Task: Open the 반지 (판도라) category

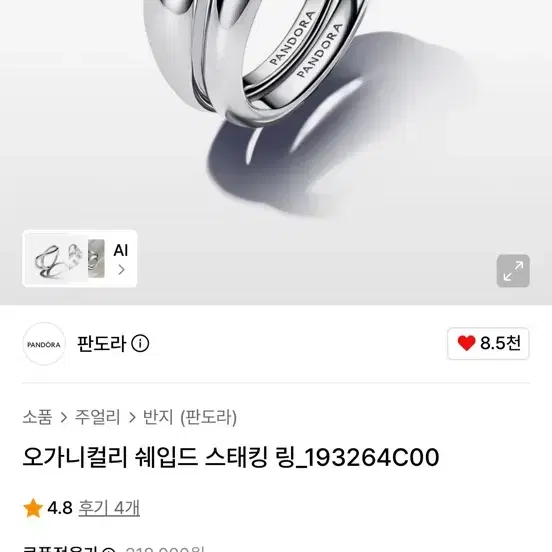Action: [190, 417]
